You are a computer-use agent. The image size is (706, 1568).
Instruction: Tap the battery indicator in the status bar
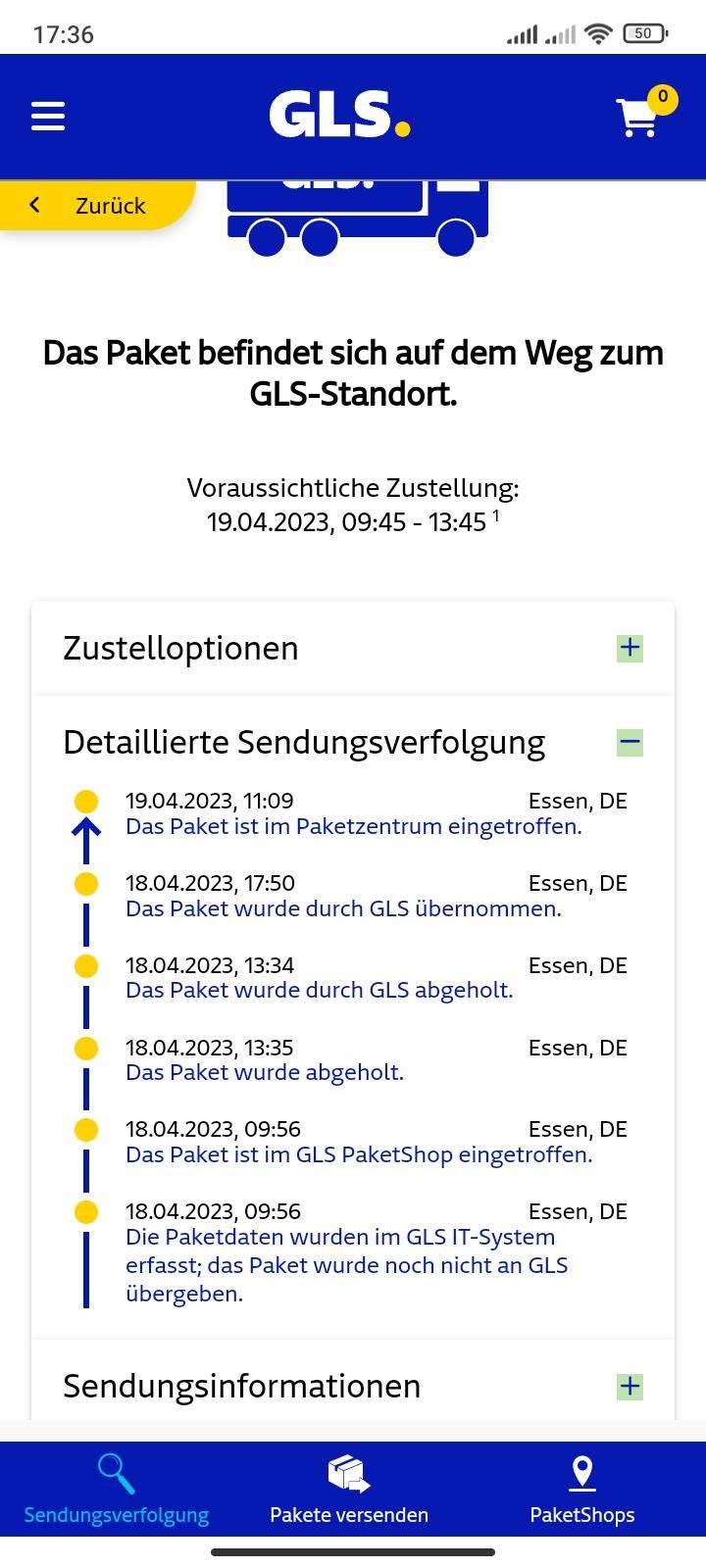(644, 32)
